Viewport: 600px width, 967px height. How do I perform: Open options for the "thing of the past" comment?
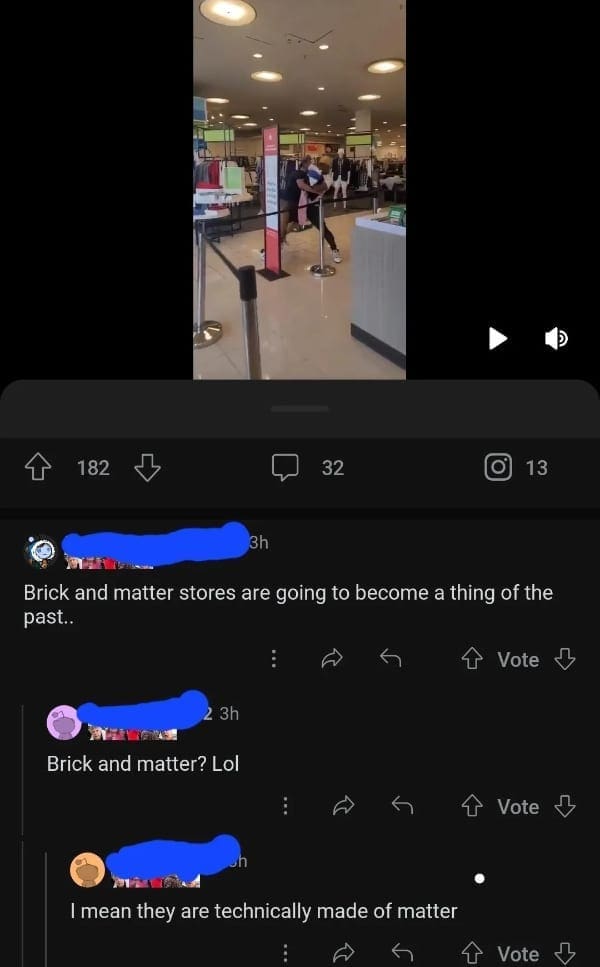[273, 659]
